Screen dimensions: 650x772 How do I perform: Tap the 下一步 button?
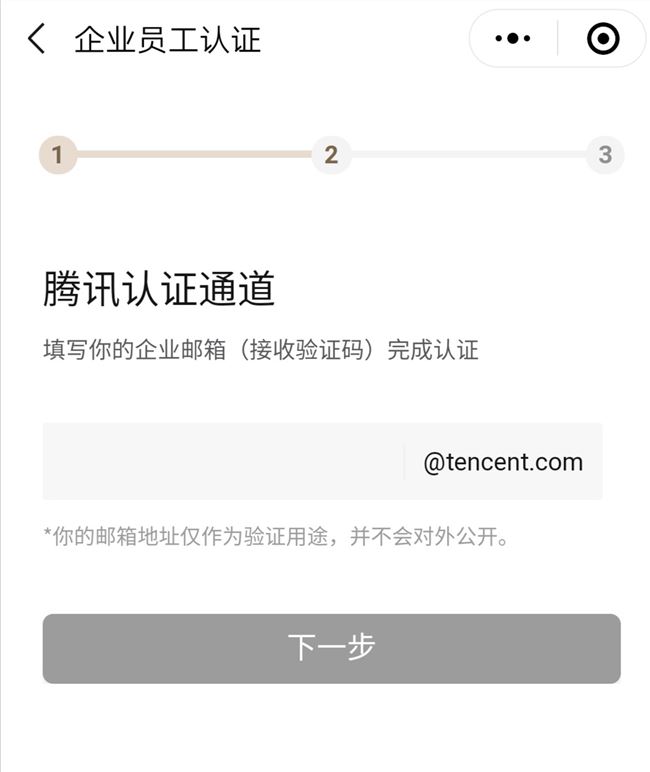331,648
